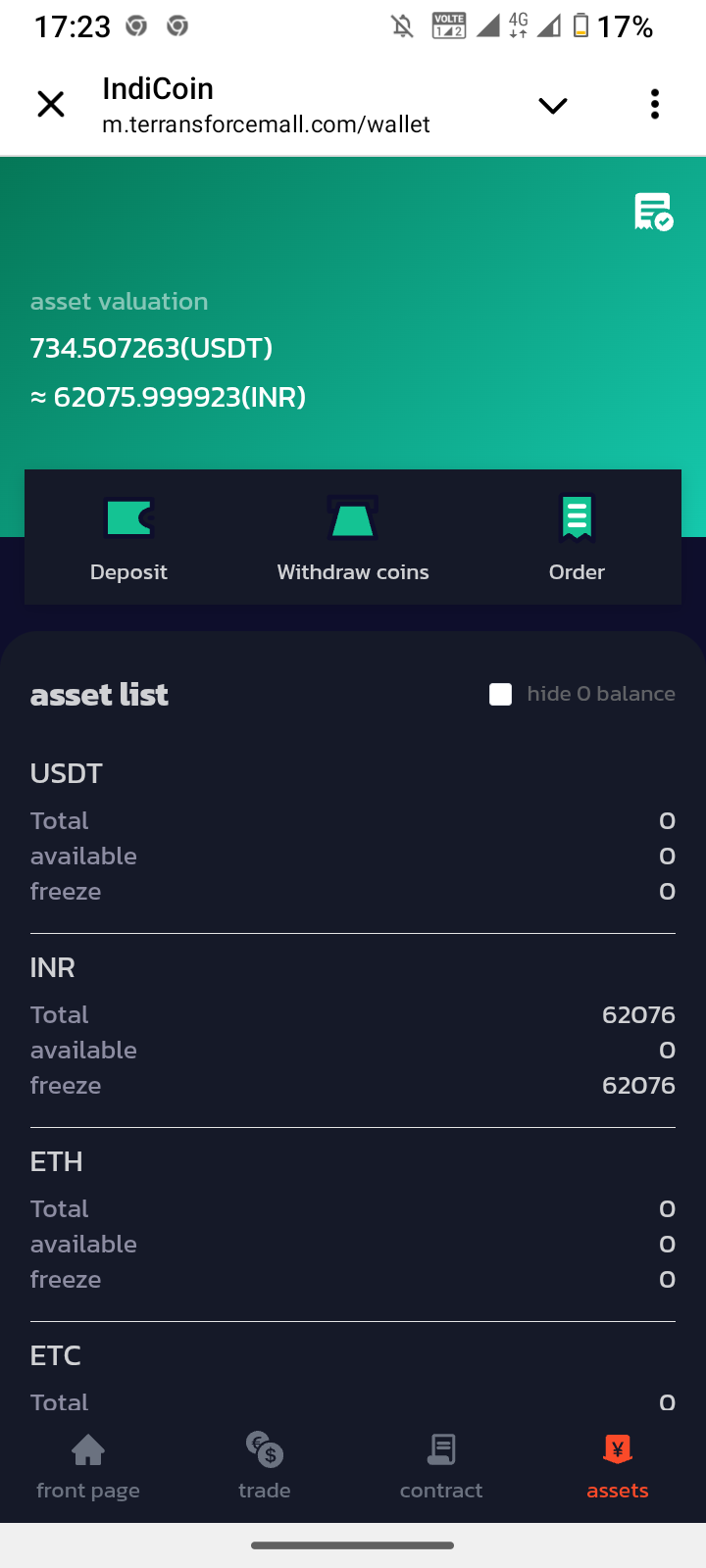Close the IndiCoin browser tab
This screenshot has height=1568, width=706.
point(51,104)
